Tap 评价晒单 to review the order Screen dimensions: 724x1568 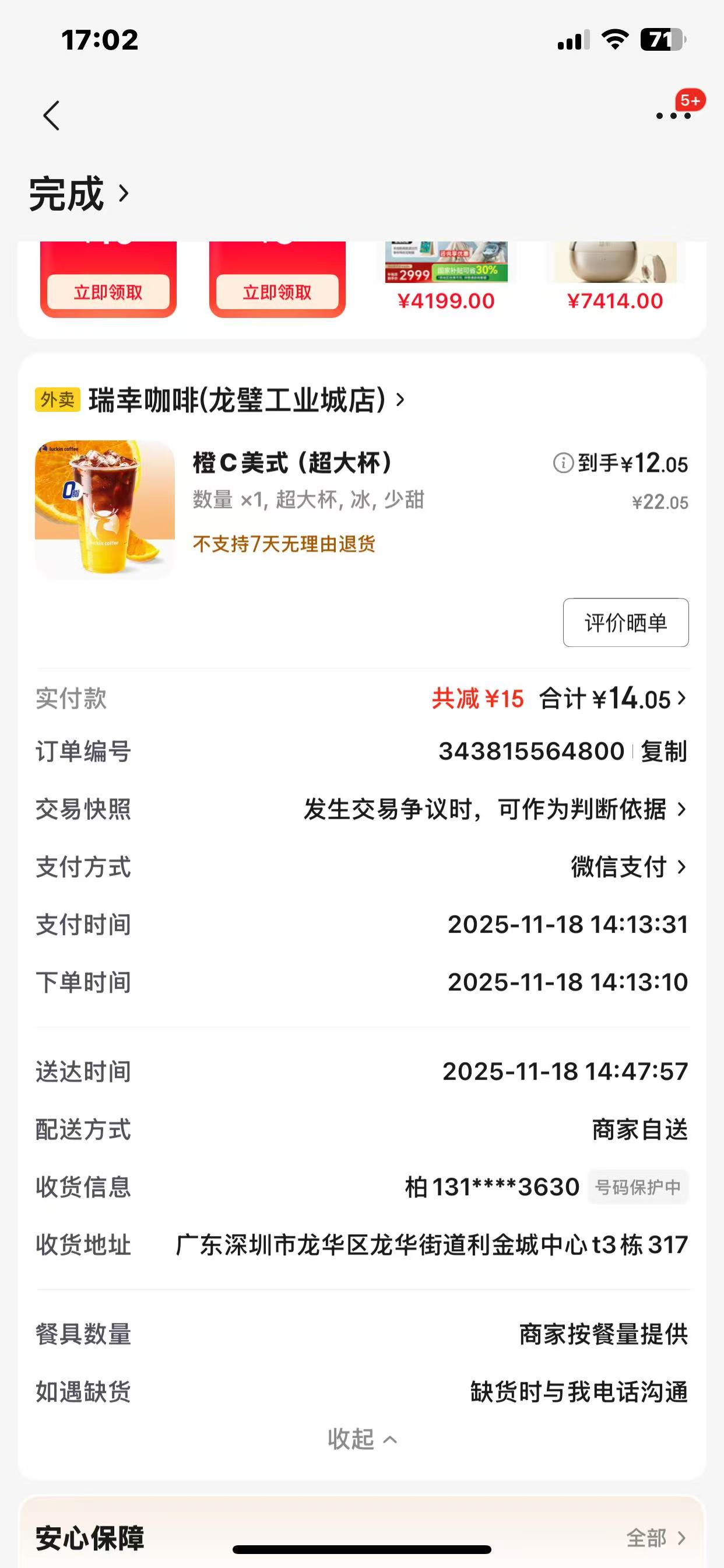pyautogui.click(x=625, y=622)
